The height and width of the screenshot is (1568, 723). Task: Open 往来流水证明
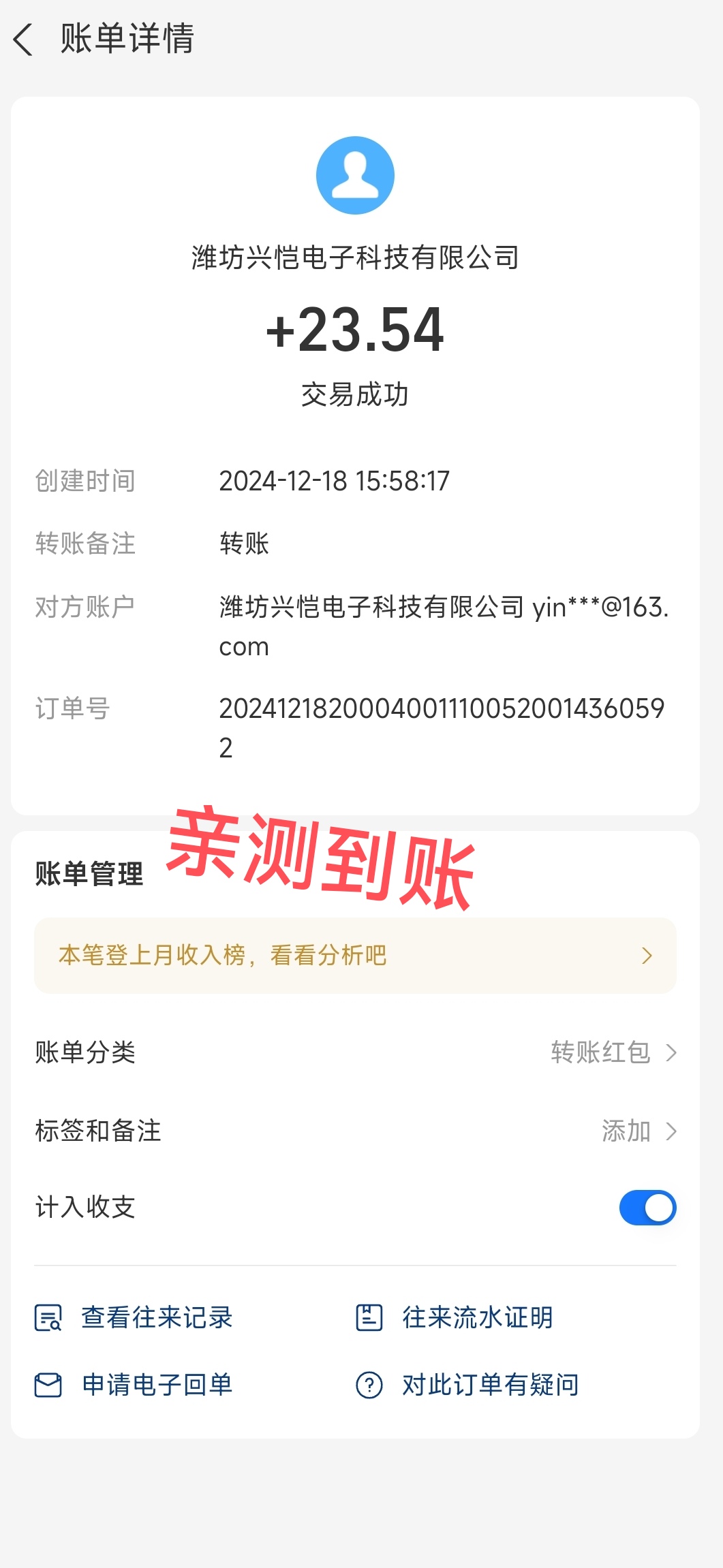(455, 1317)
